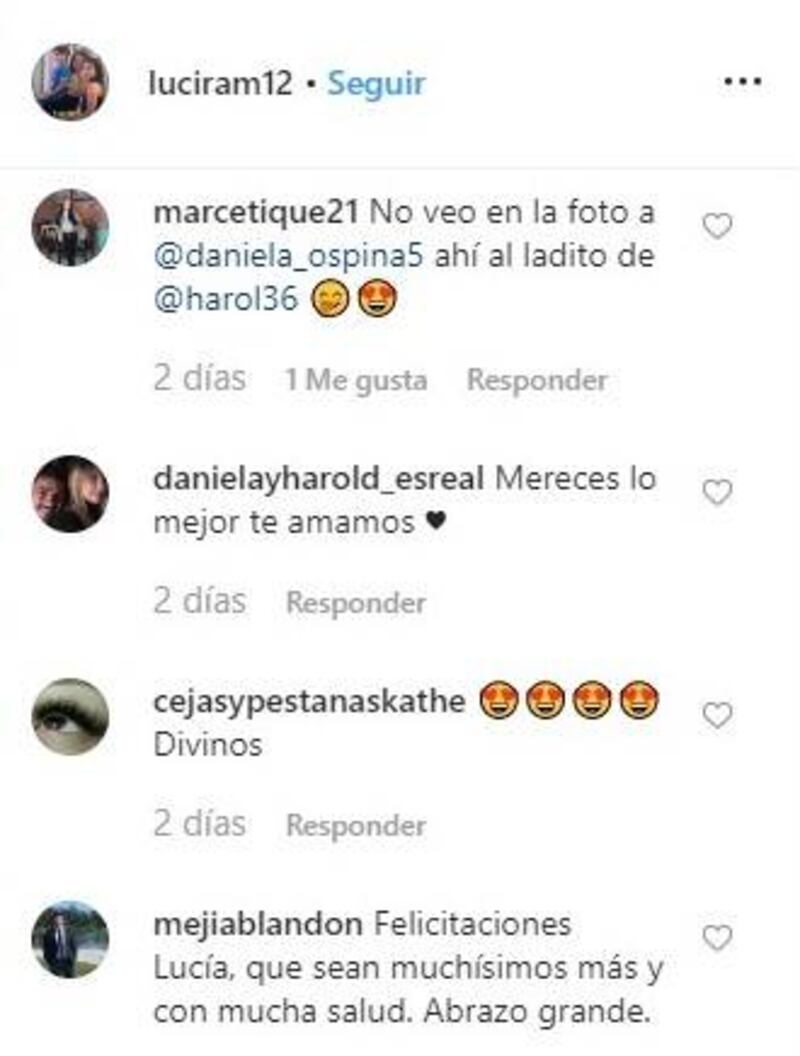Reply to danielayharold_esreal's comment
This screenshot has width=800, height=1056.
click(x=356, y=602)
